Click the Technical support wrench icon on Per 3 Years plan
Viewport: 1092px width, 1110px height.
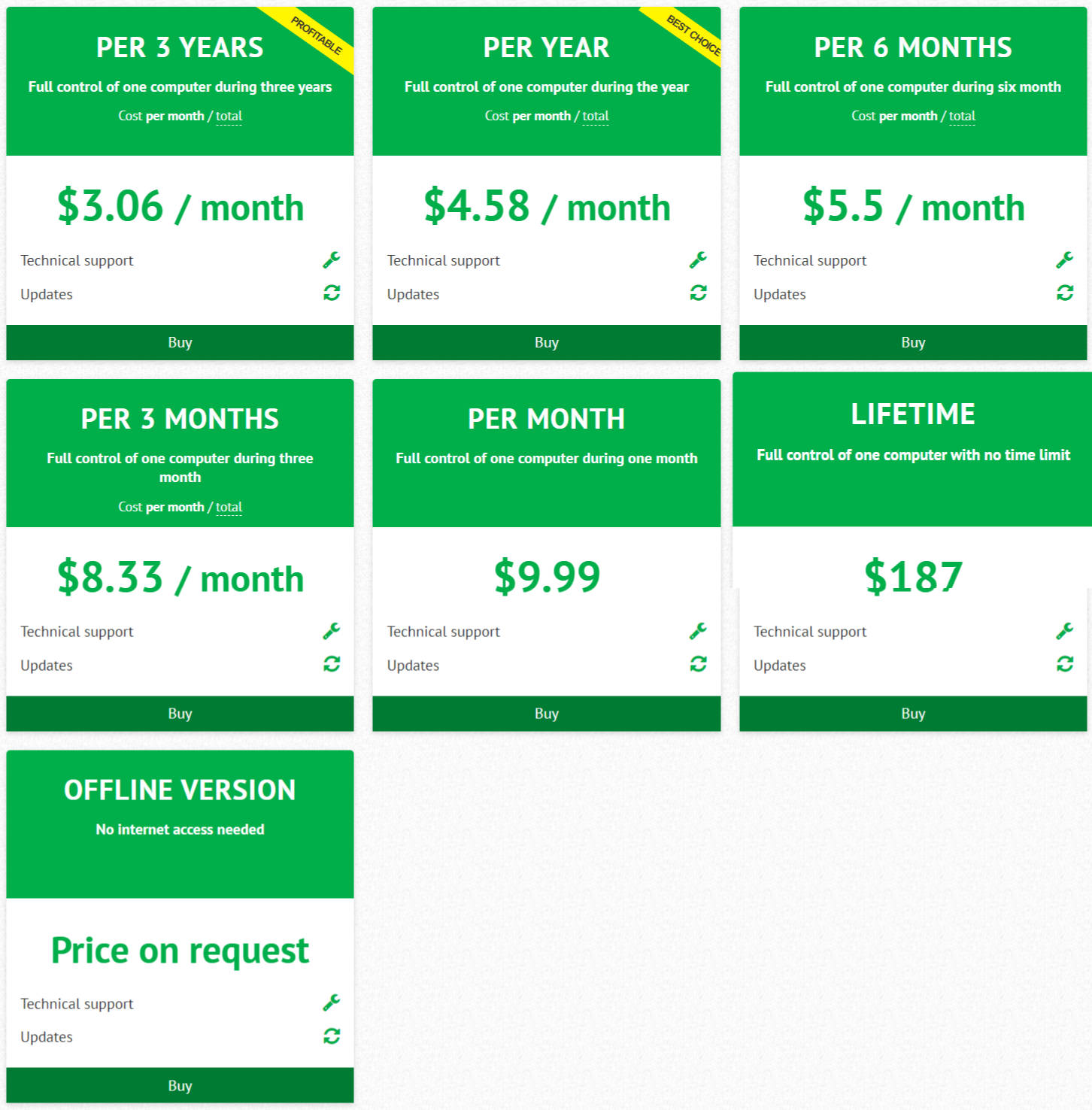point(331,259)
